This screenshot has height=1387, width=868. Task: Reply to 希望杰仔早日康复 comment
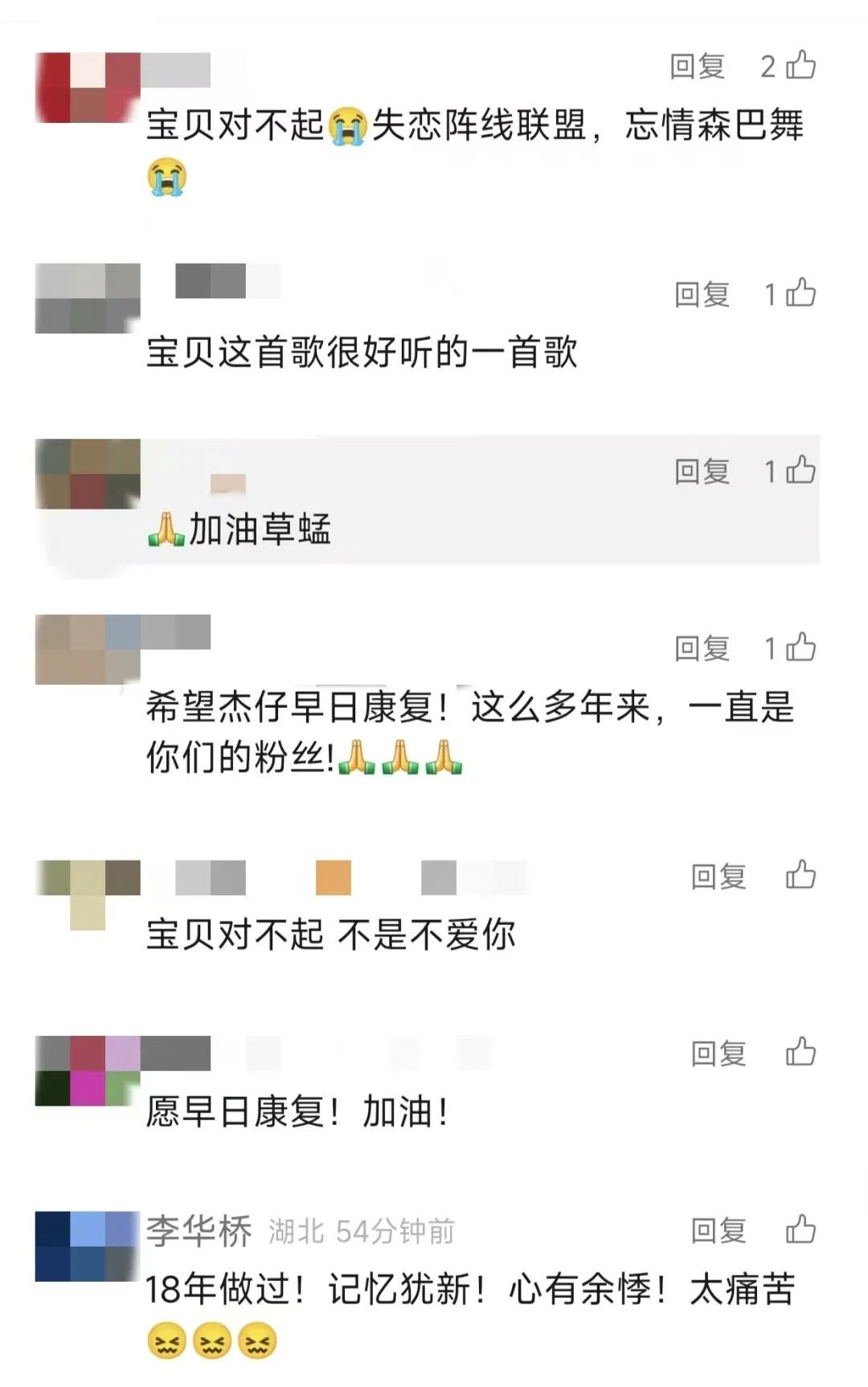point(702,648)
